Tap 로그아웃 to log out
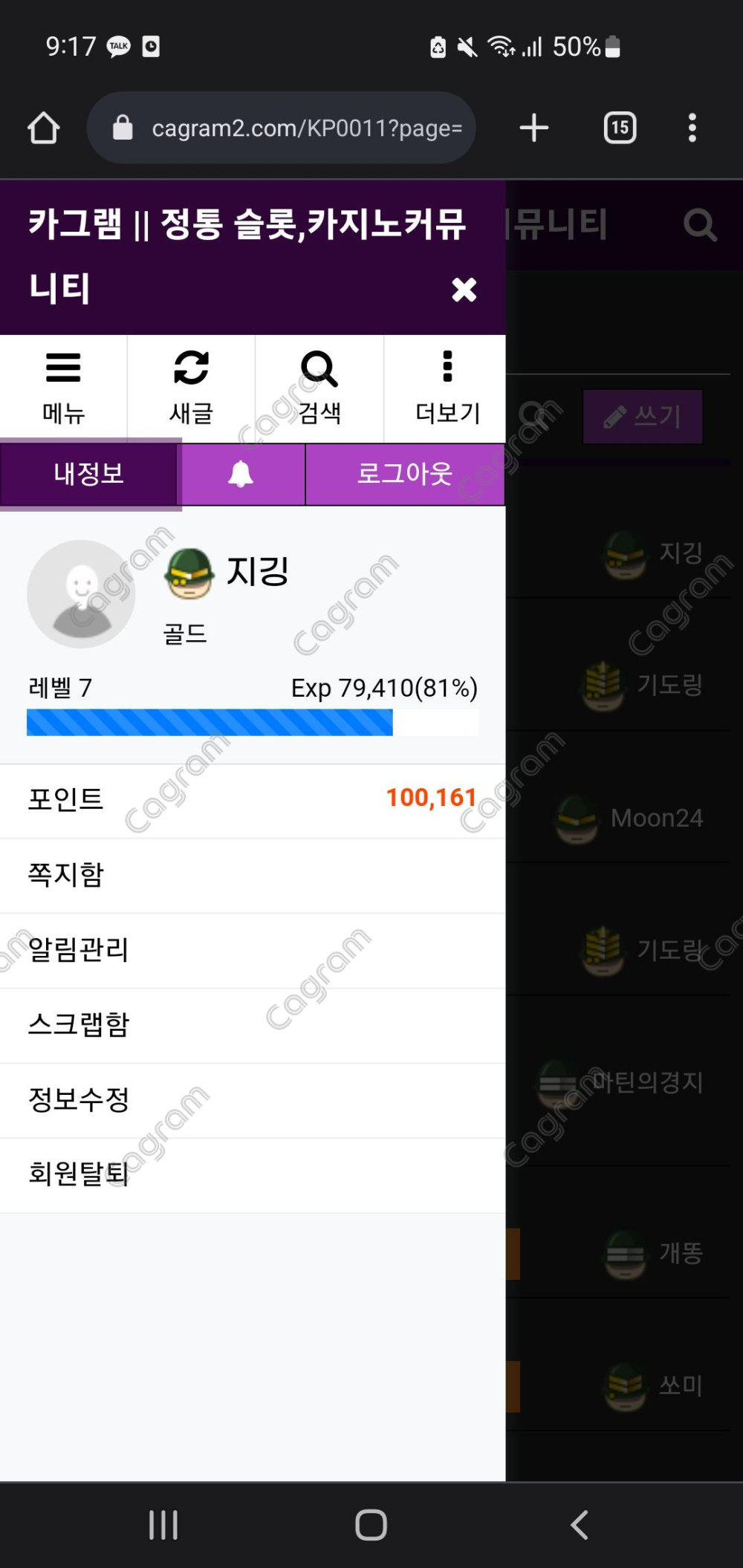 point(405,474)
